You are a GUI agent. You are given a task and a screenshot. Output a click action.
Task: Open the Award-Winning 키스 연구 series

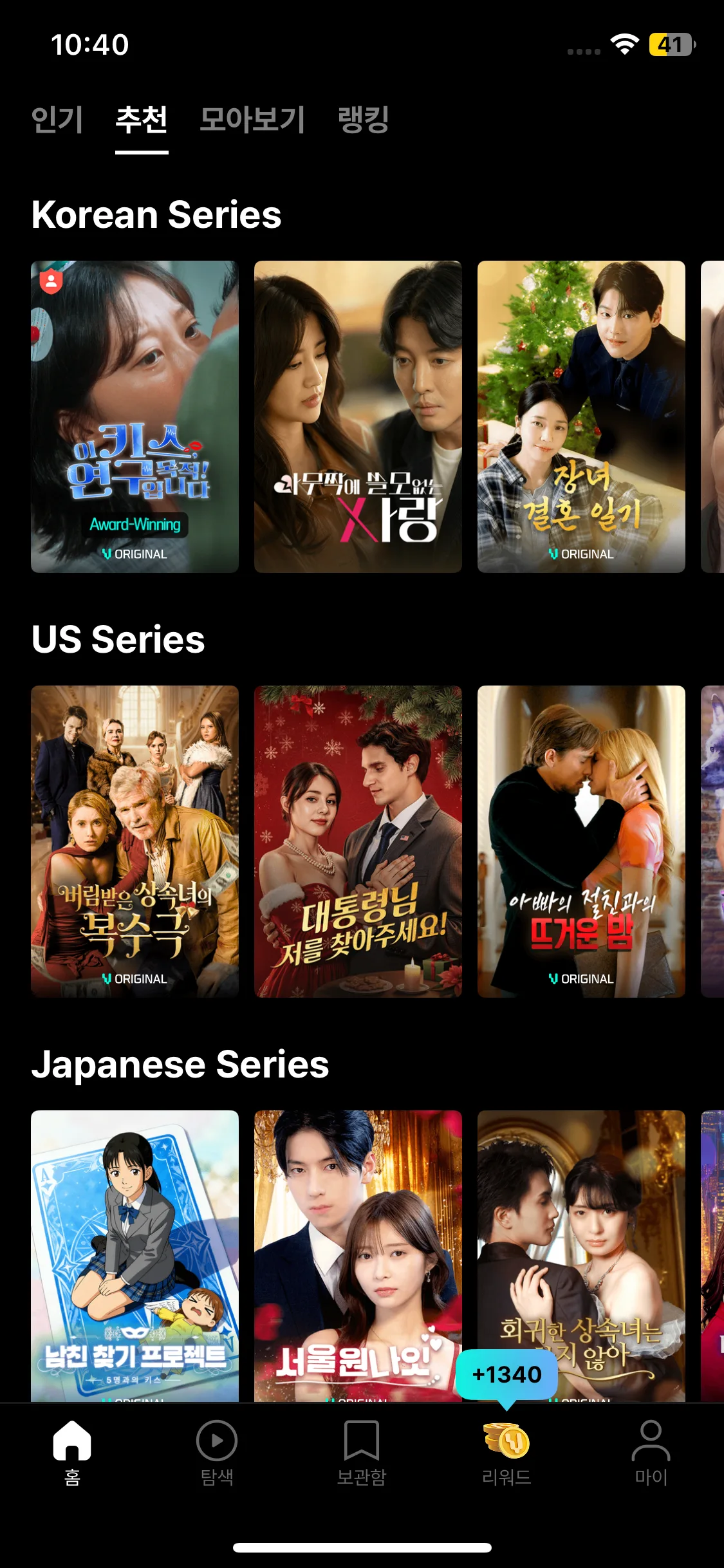tap(135, 416)
